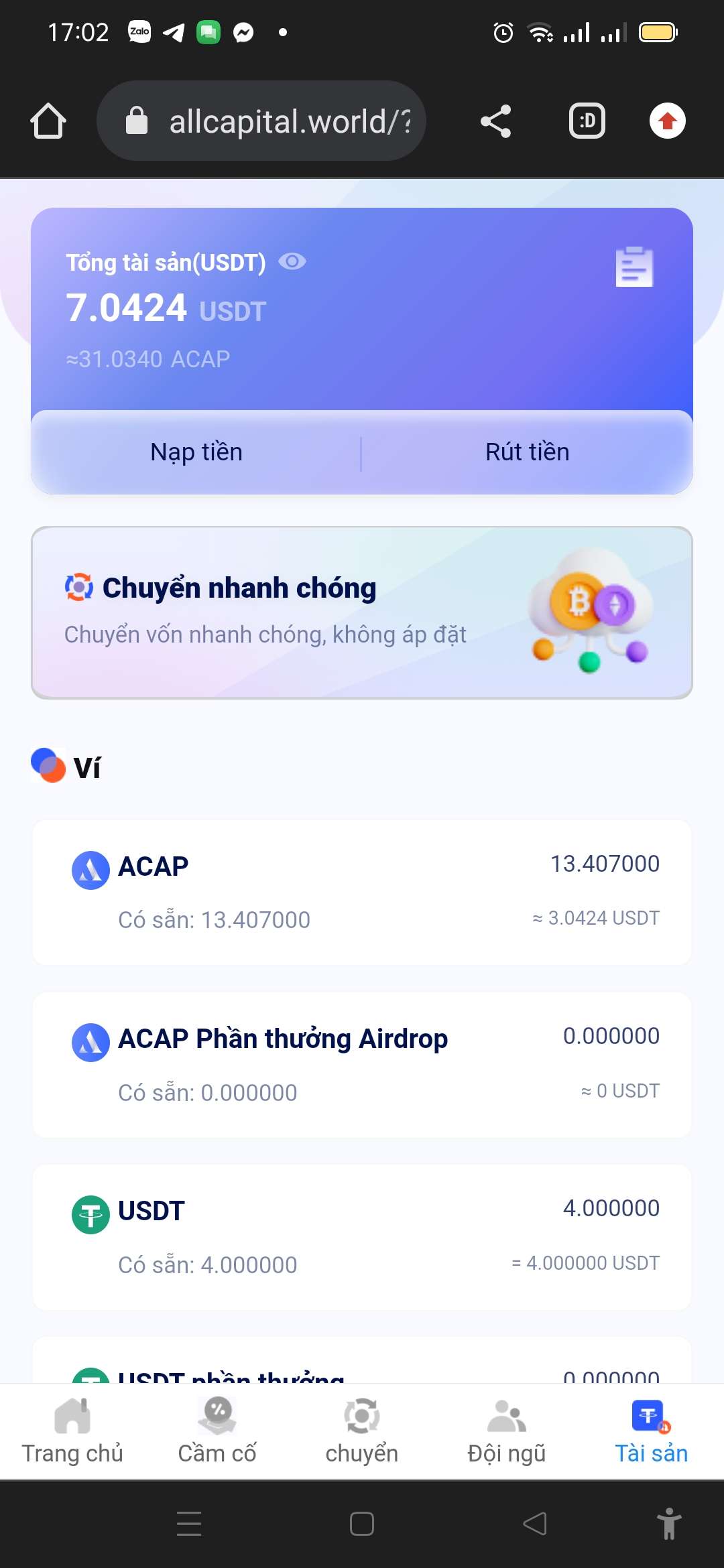Hide total assets with eye icon
The width and height of the screenshot is (724, 1568).
[292, 261]
